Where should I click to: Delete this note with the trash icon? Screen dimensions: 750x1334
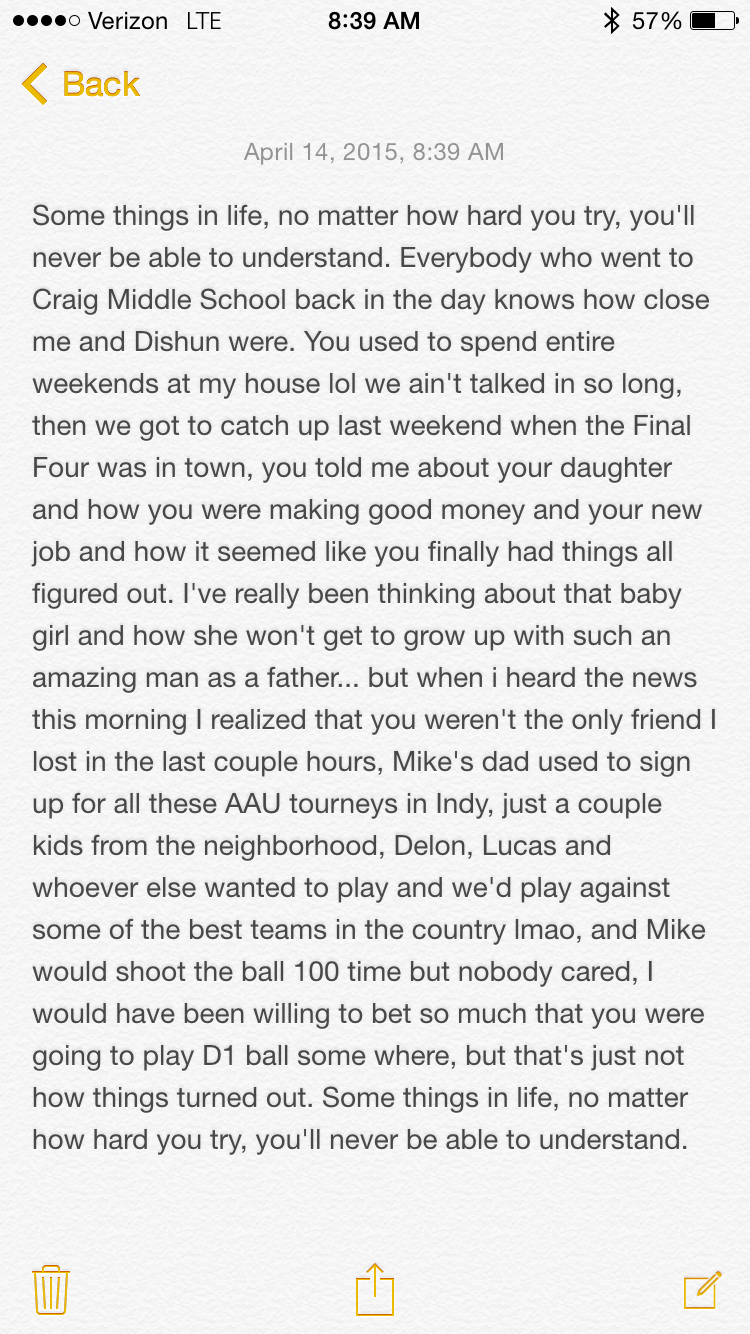click(50, 1289)
